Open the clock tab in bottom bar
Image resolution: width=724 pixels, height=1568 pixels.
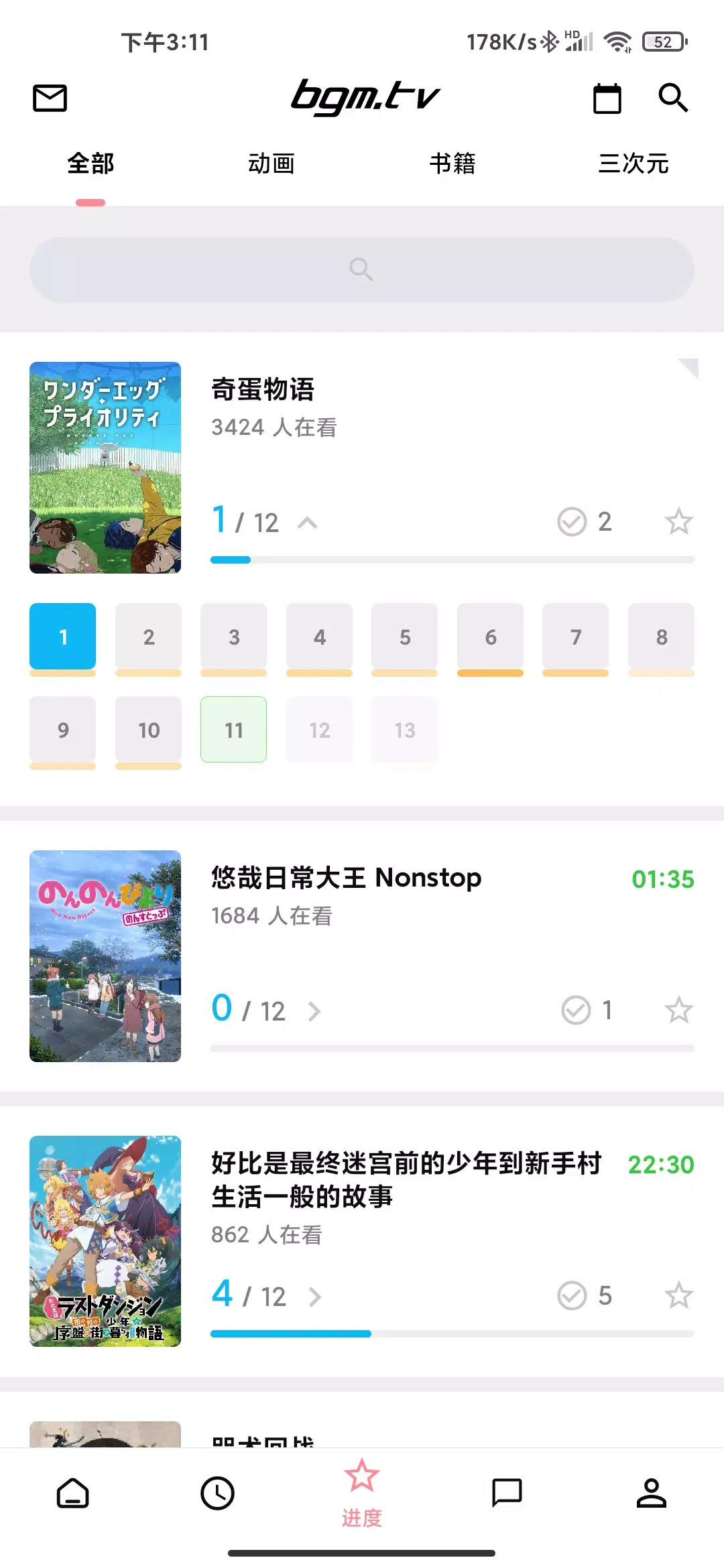(217, 1493)
